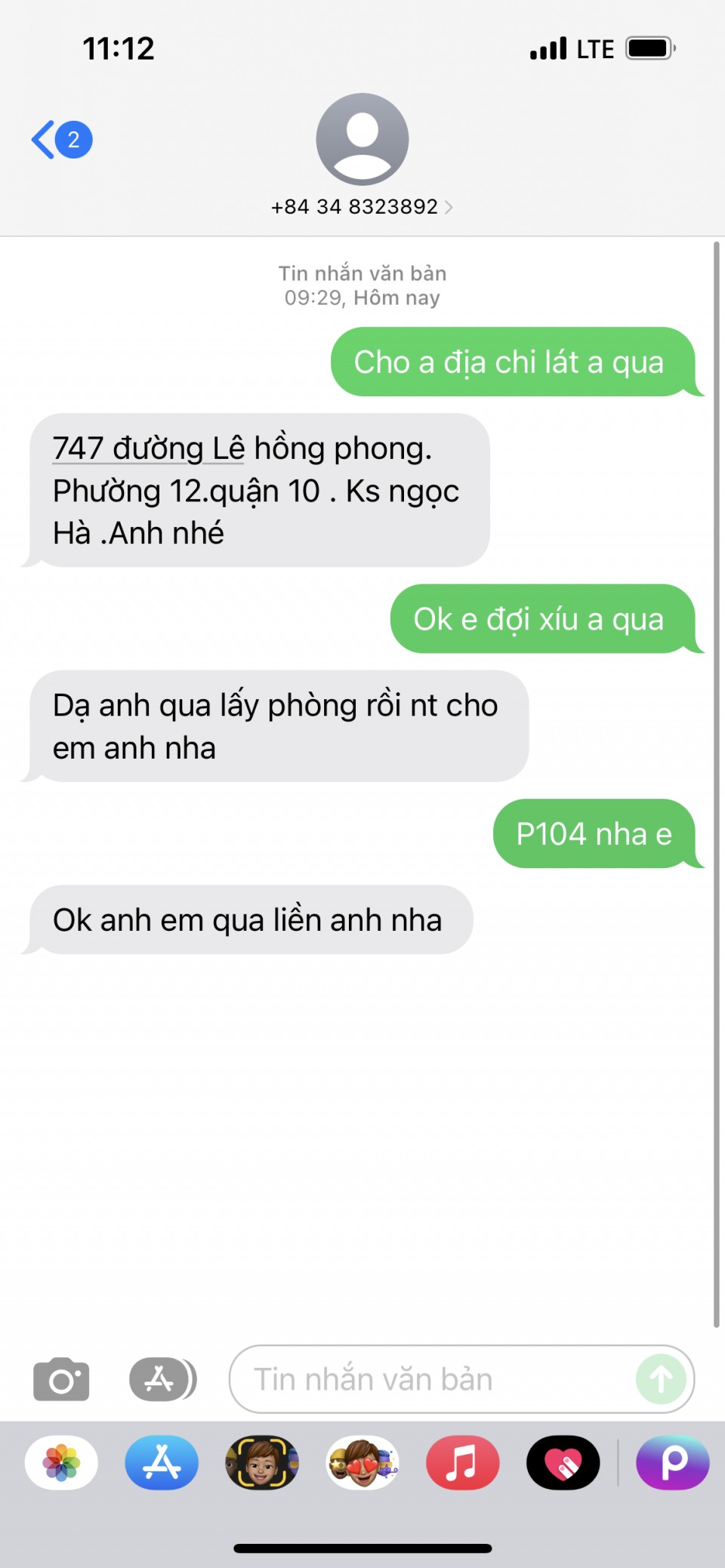Open the underlined address 747 đường Lê

[148, 448]
